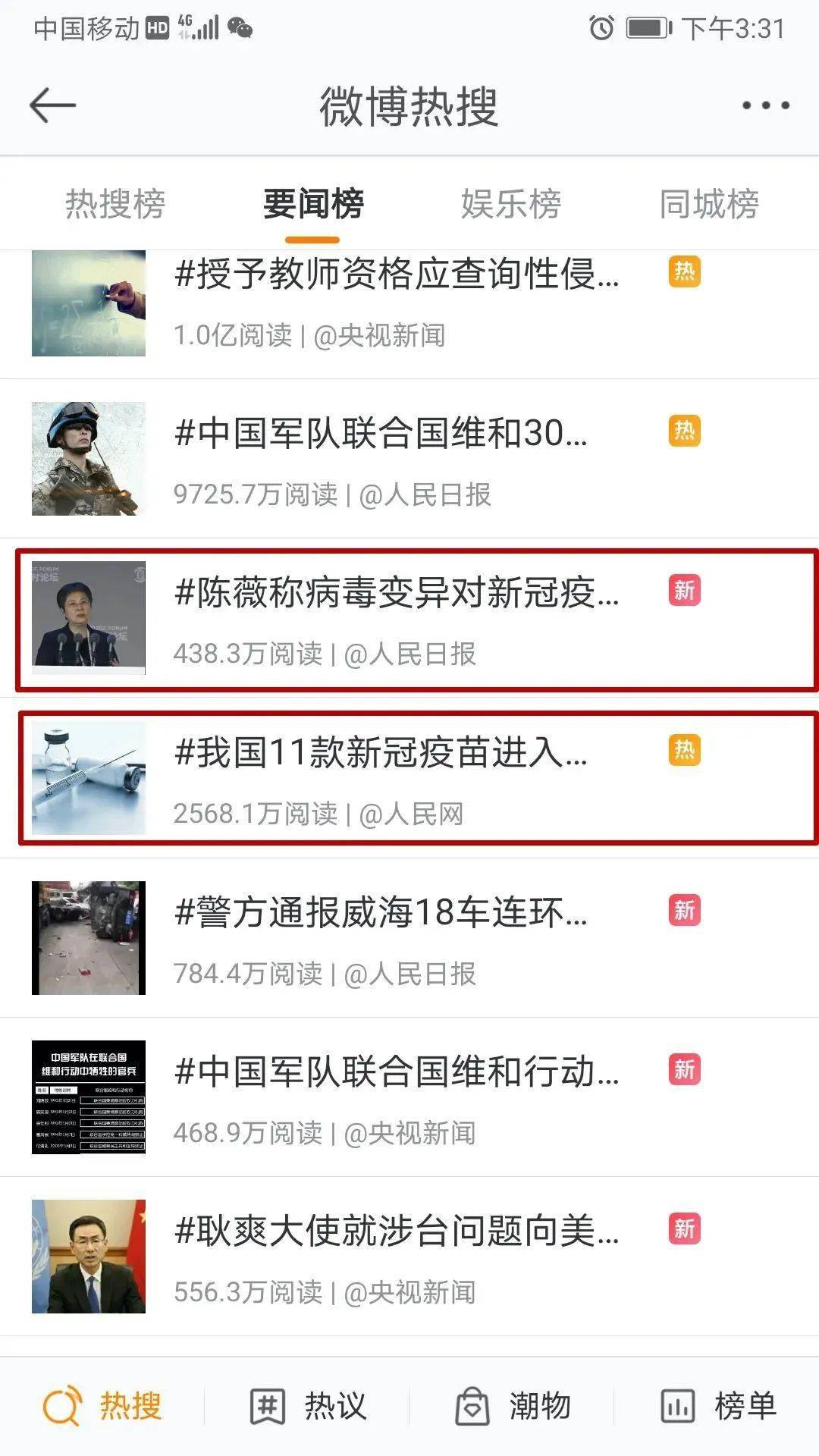The height and width of the screenshot is (1456, 819).
Task: View topic #中国军队联合国维和行动
Action: coord(397,1072)
